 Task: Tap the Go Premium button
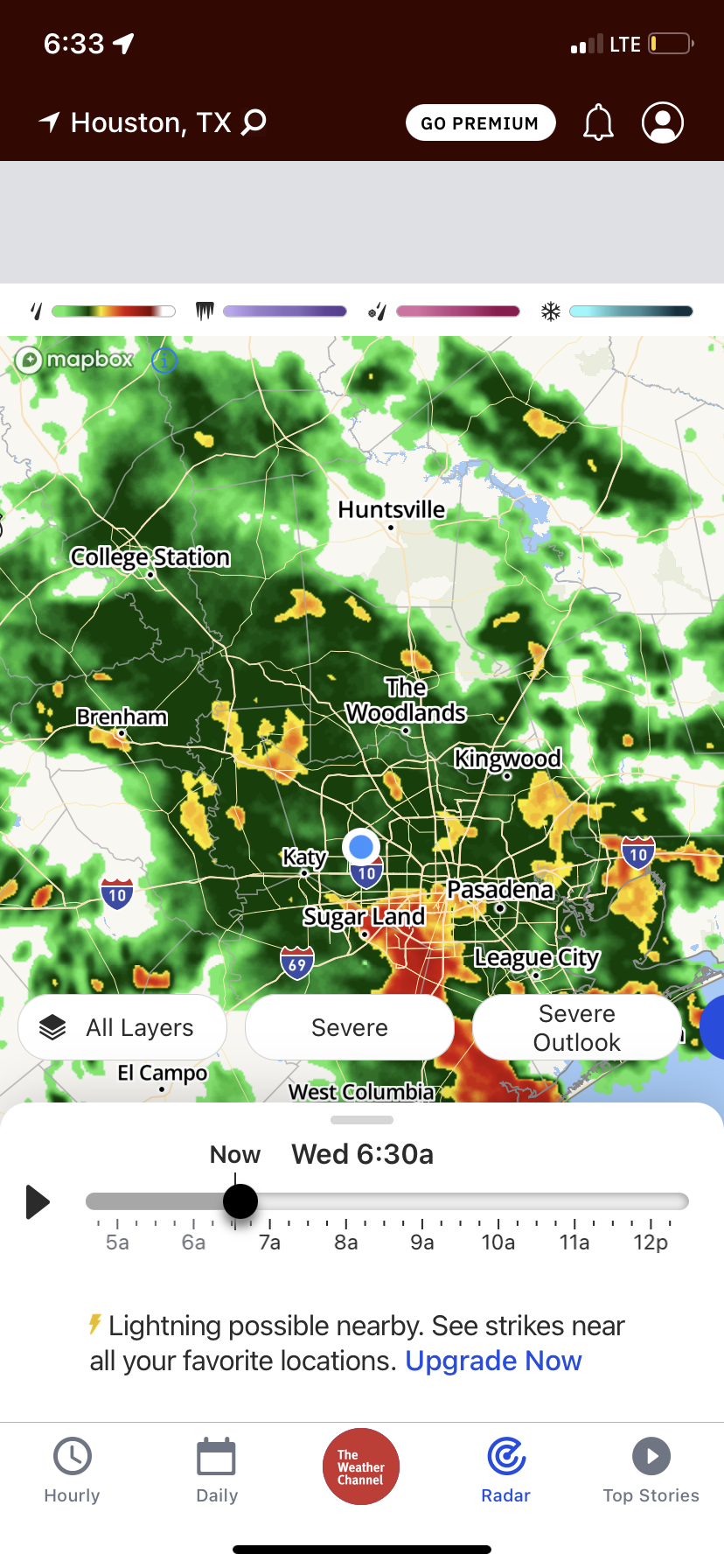(x=480, y=122)
